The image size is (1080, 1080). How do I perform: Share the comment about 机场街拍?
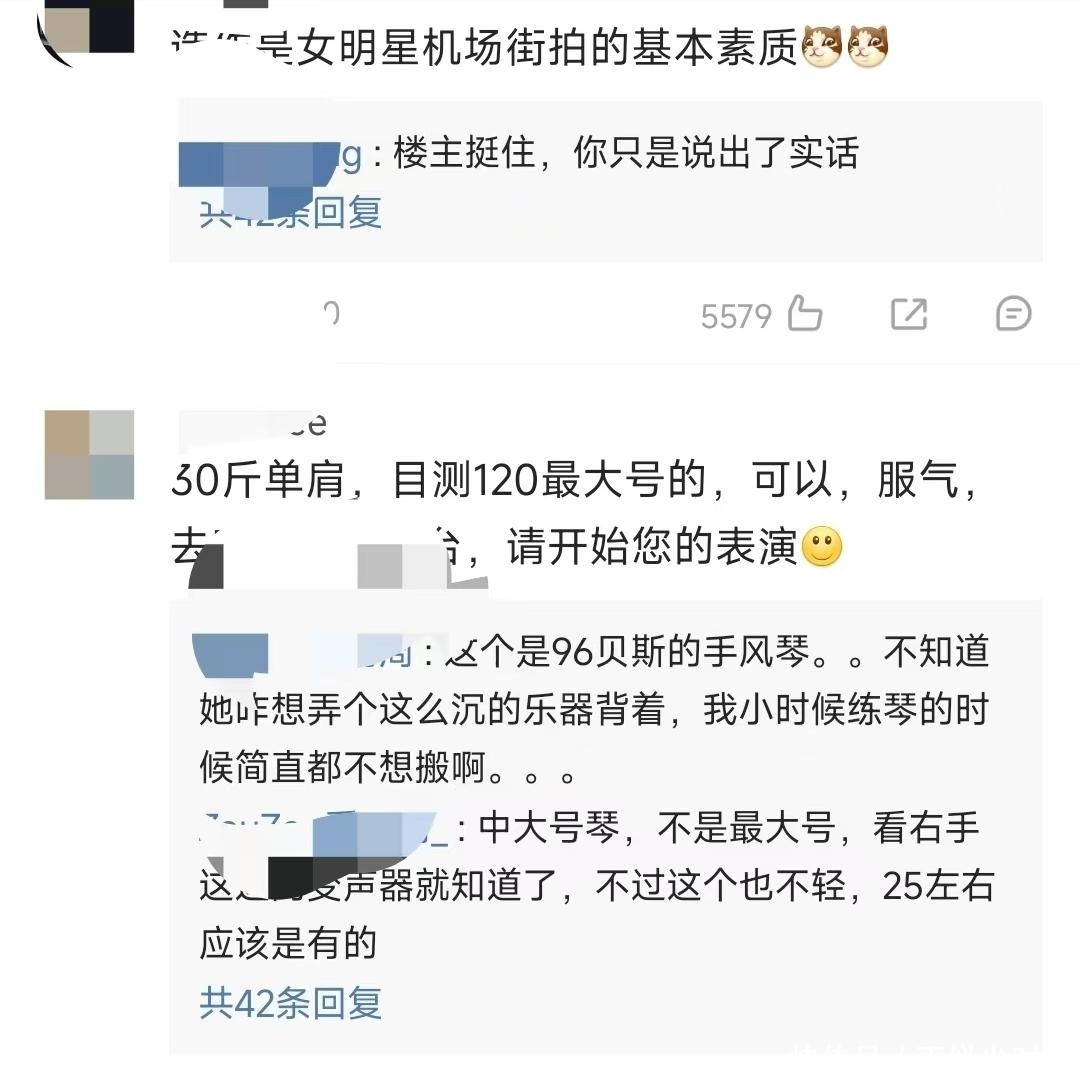point(908,315)
